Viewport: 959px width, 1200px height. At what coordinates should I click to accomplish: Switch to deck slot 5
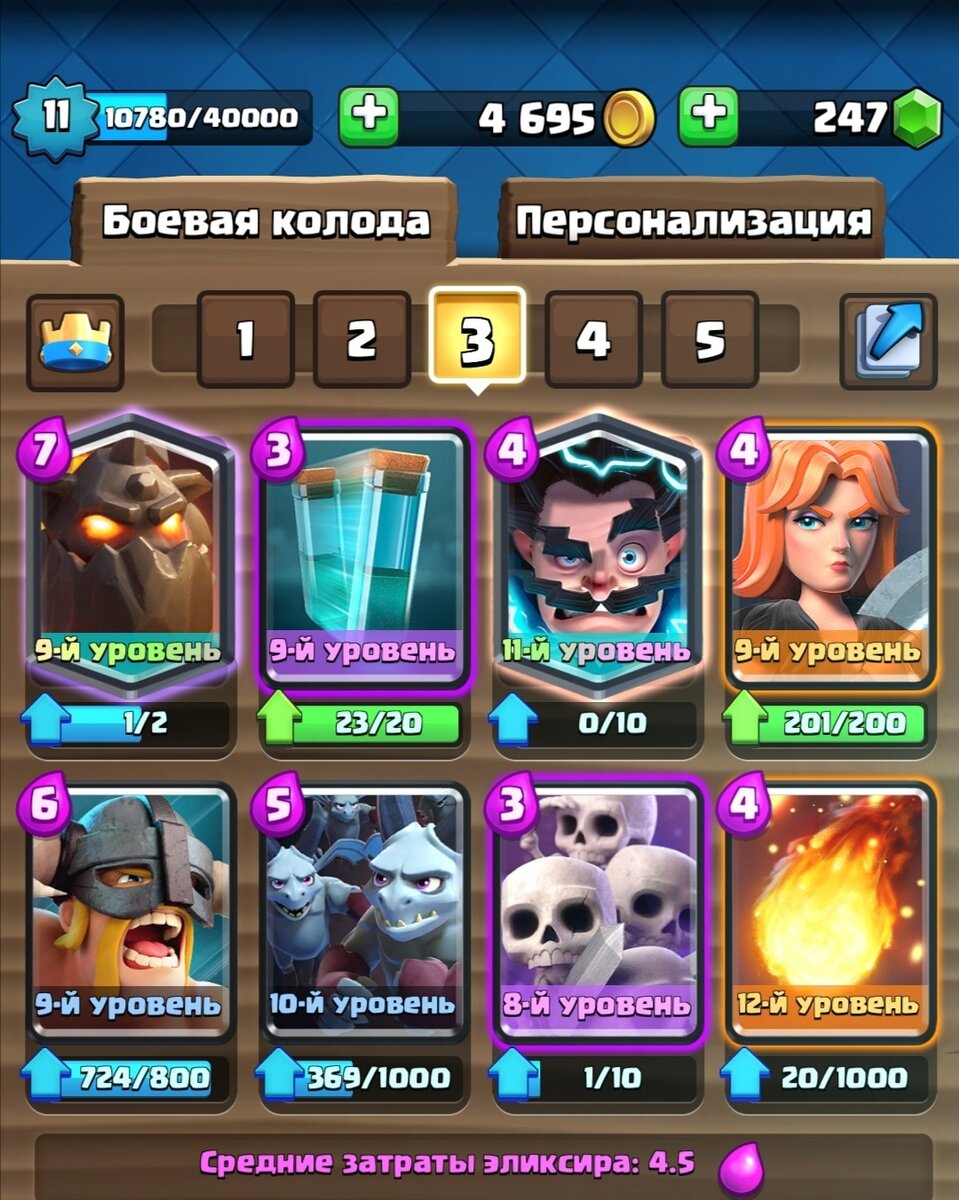(710, 340)
